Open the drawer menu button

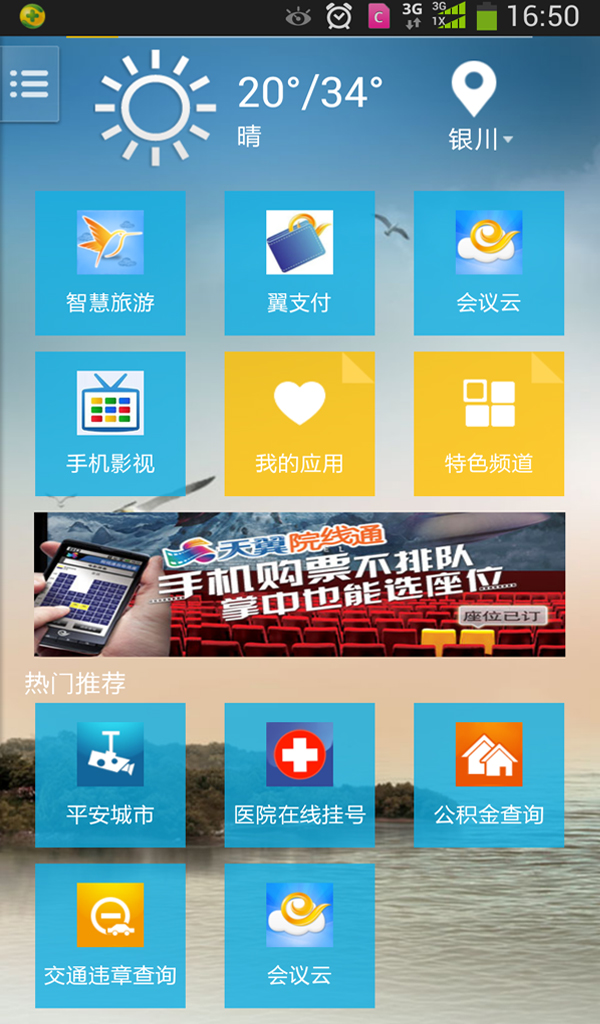[29, 84]
